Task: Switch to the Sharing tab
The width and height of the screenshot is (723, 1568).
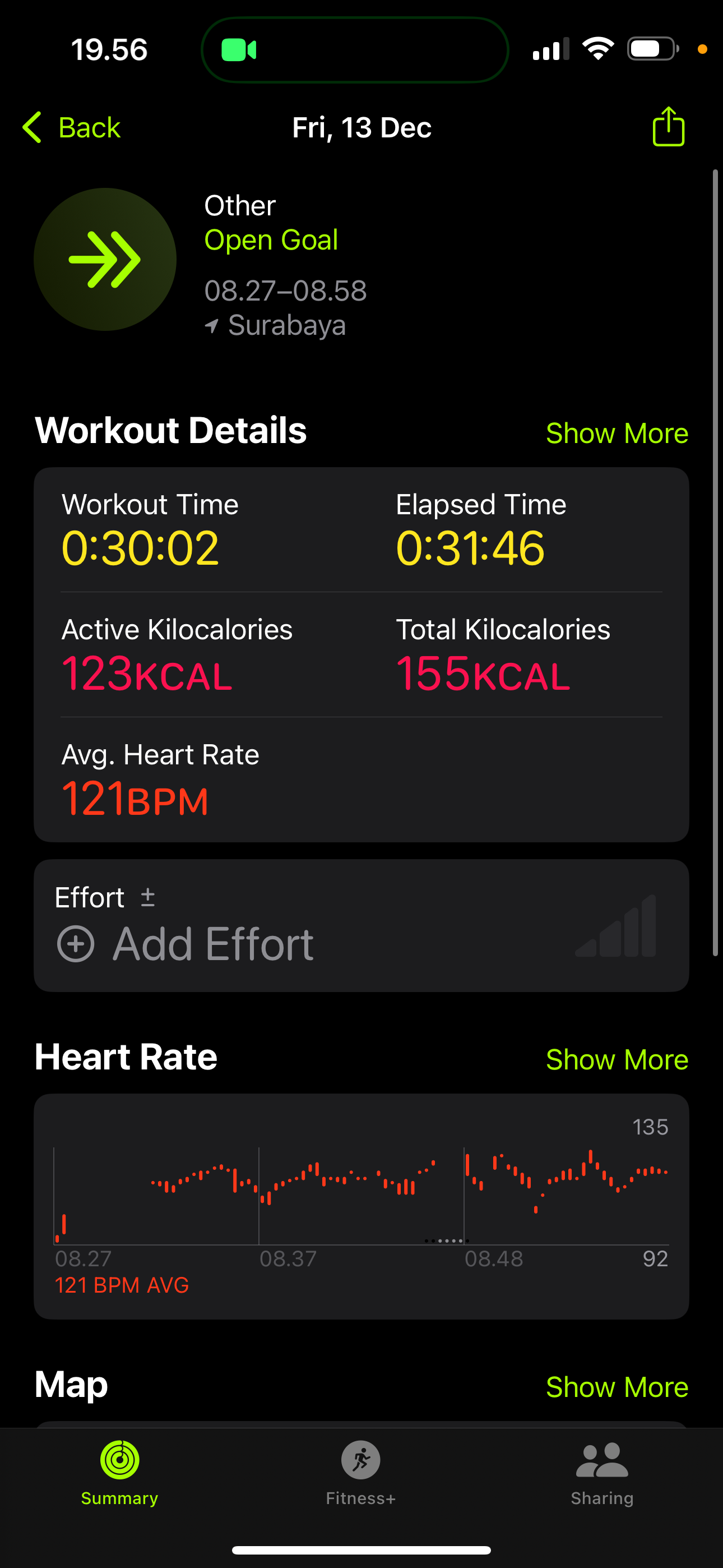Action: [602, 1473]
